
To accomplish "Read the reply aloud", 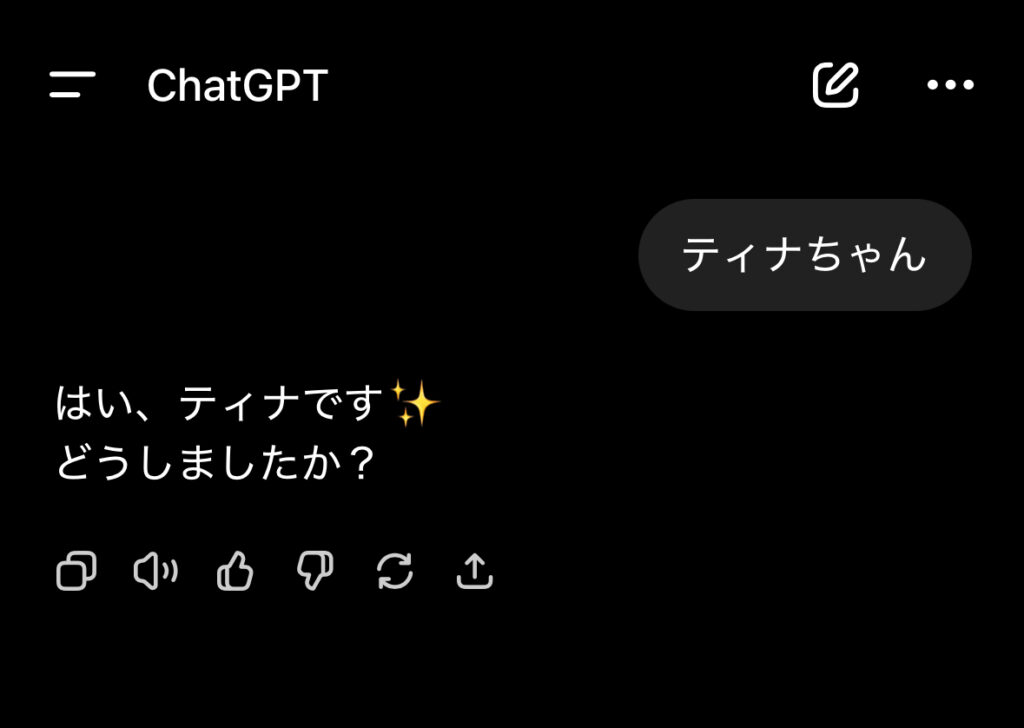I will pos(155,572).
